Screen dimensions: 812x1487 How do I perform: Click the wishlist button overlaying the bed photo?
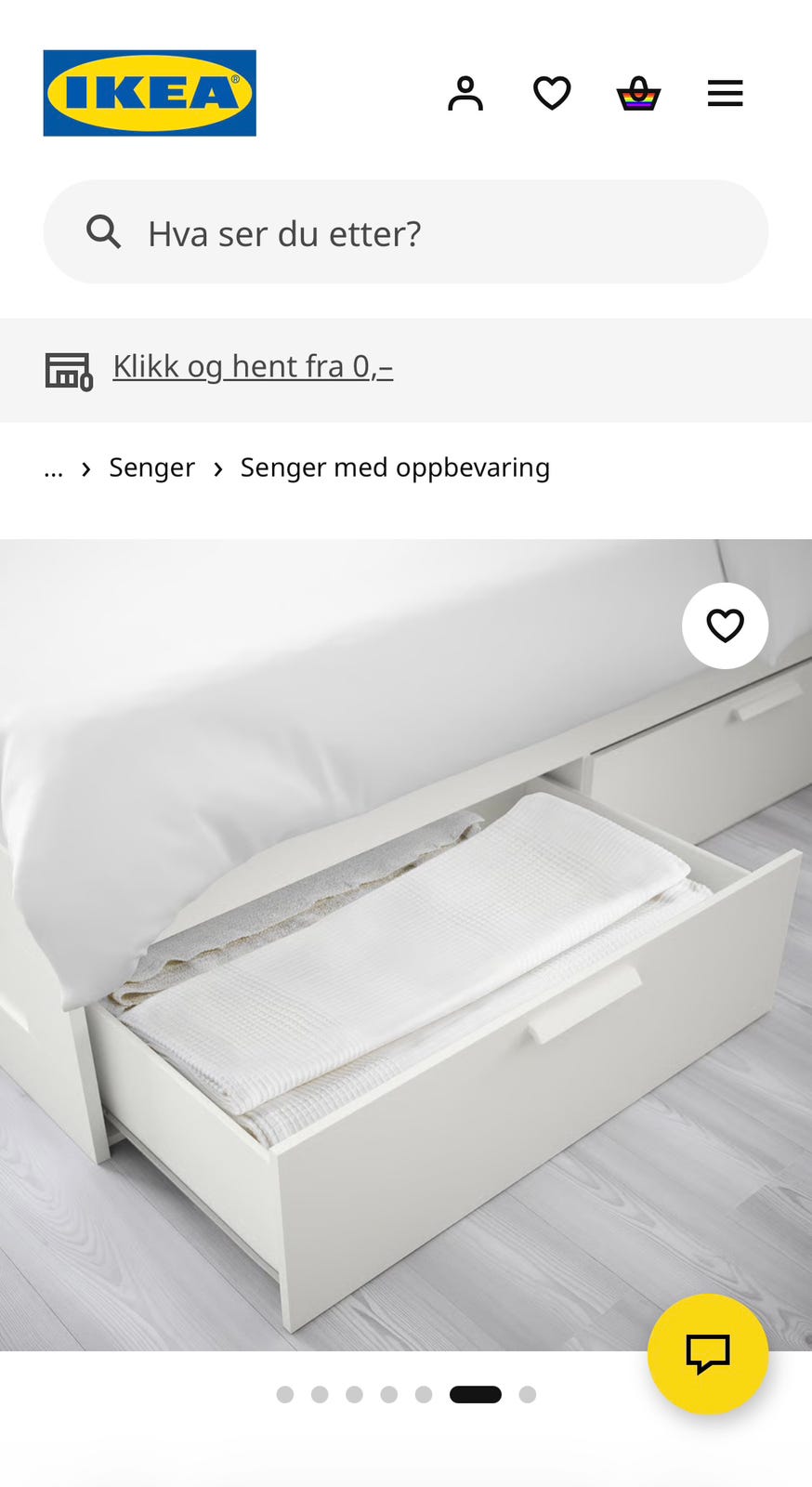pos(725,625)
